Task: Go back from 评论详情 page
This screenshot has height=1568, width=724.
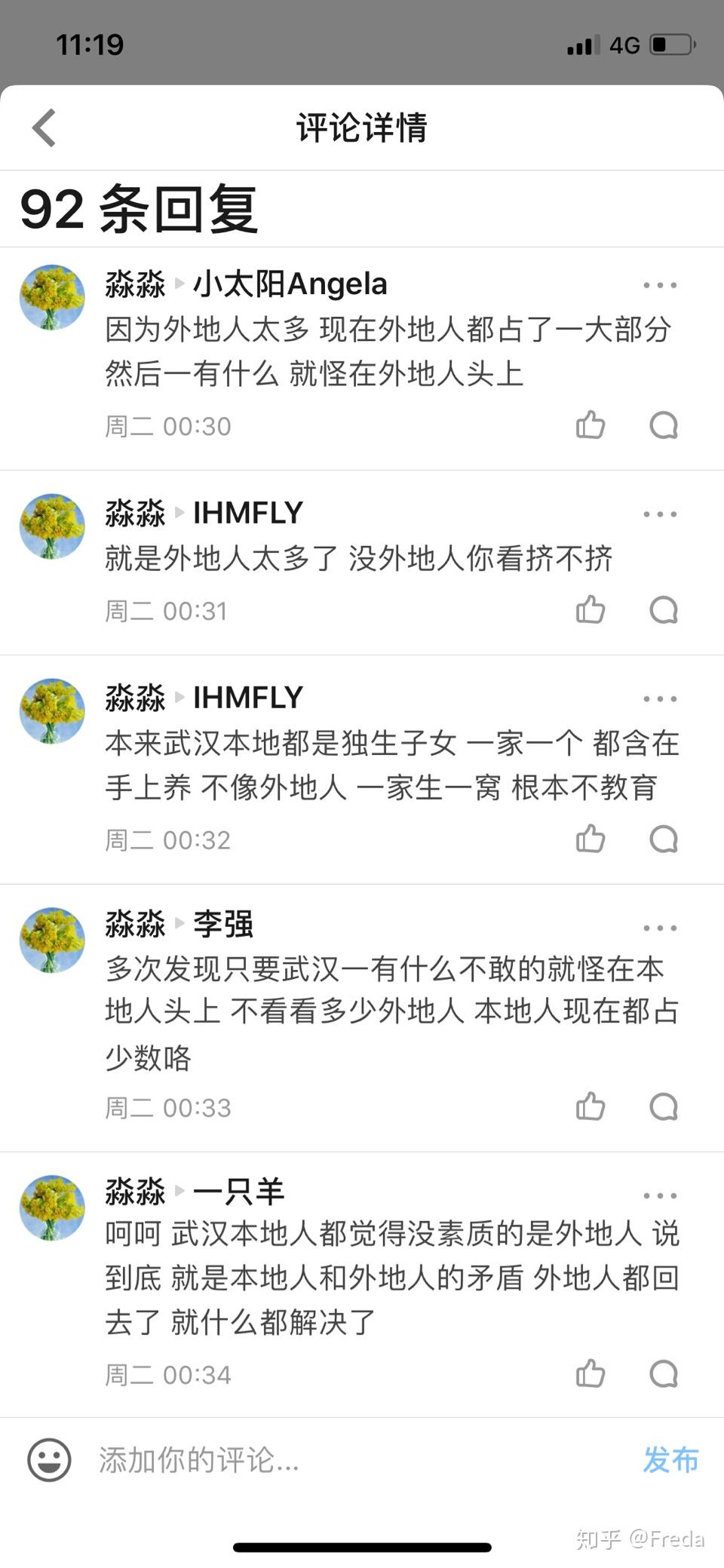Action: 44,127
